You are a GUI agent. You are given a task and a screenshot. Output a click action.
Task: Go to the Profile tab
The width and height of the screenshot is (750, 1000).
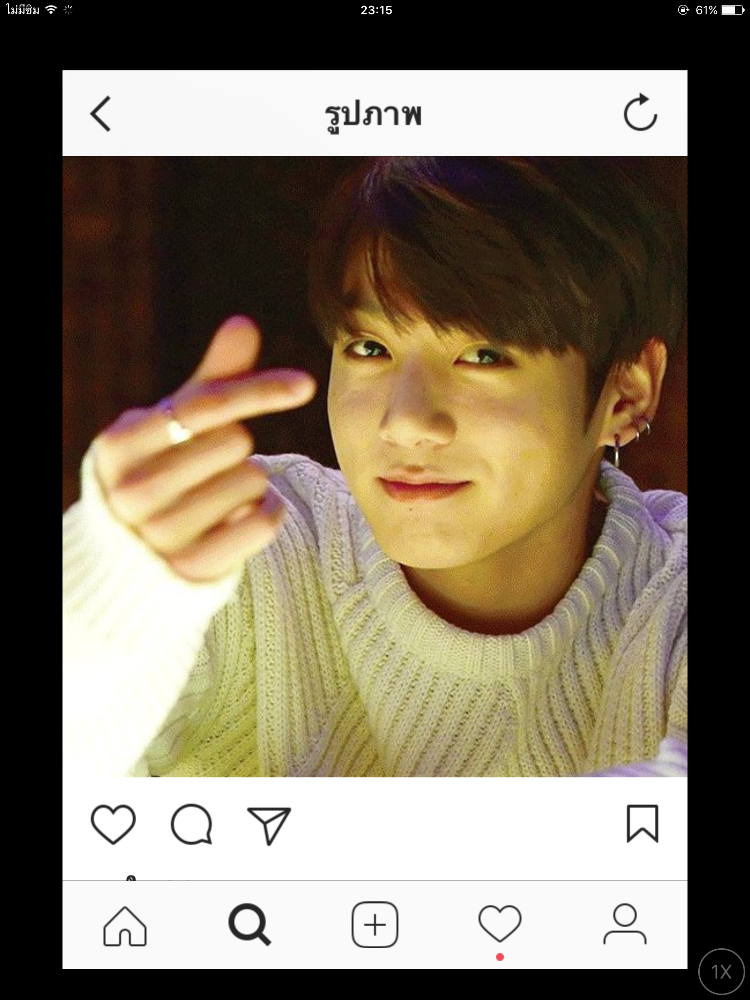(x=625, y=925)
